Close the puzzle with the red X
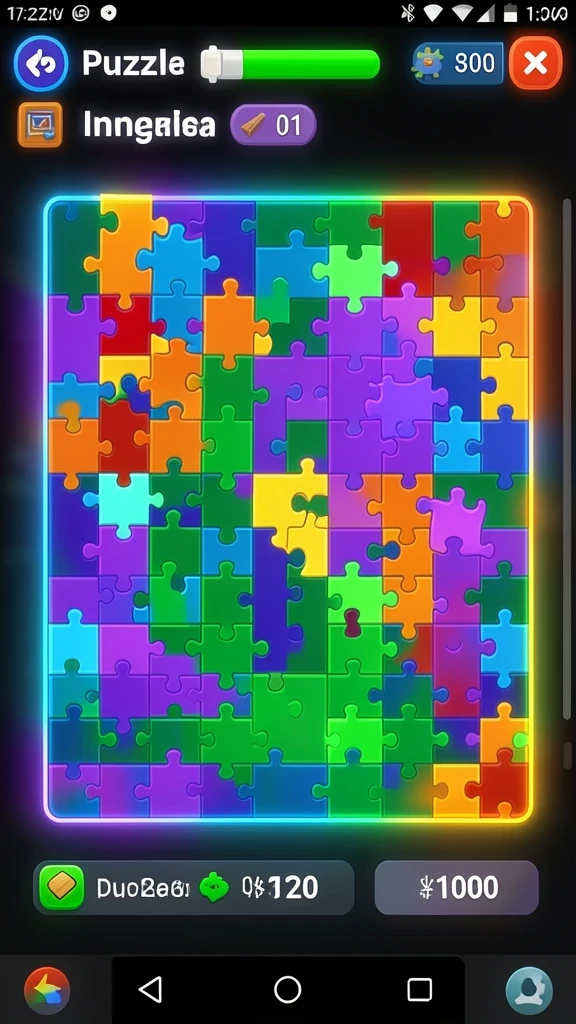Image resolution: width=576 pixels, height=1024 pixels. tap(536, 63)
